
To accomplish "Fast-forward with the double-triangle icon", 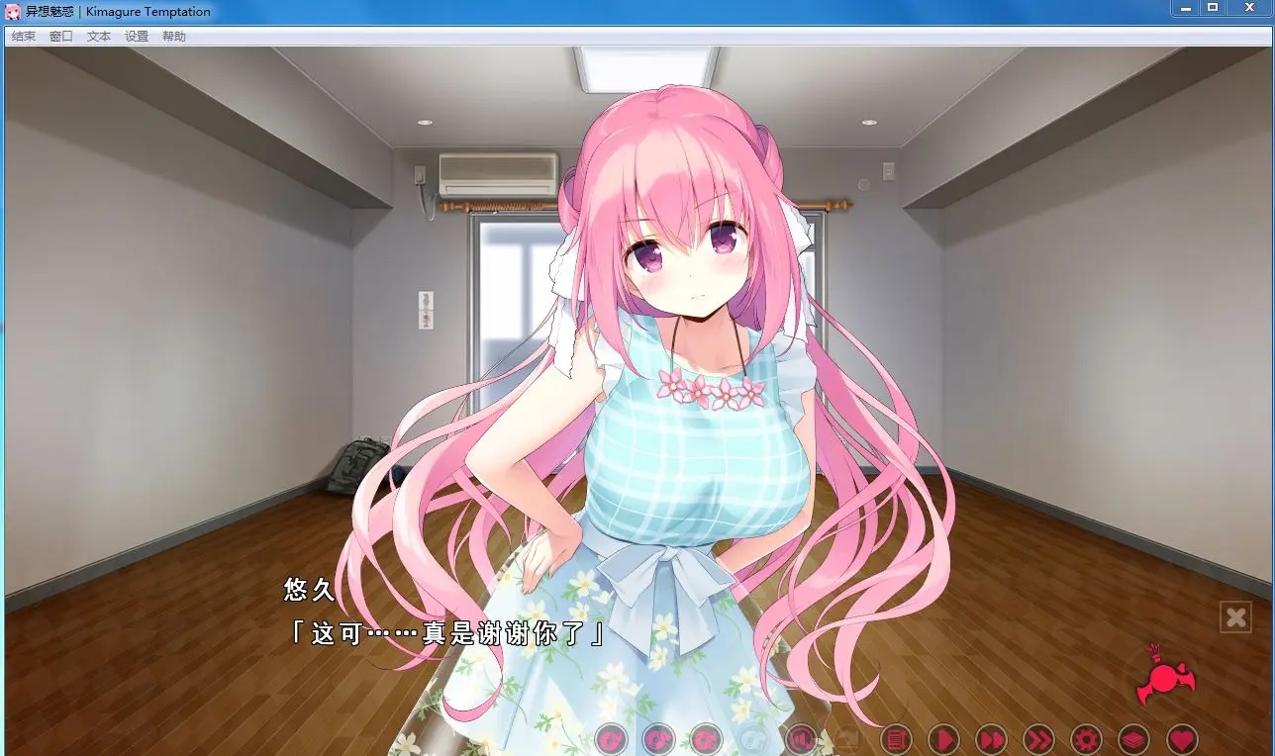I will point(991,740).
